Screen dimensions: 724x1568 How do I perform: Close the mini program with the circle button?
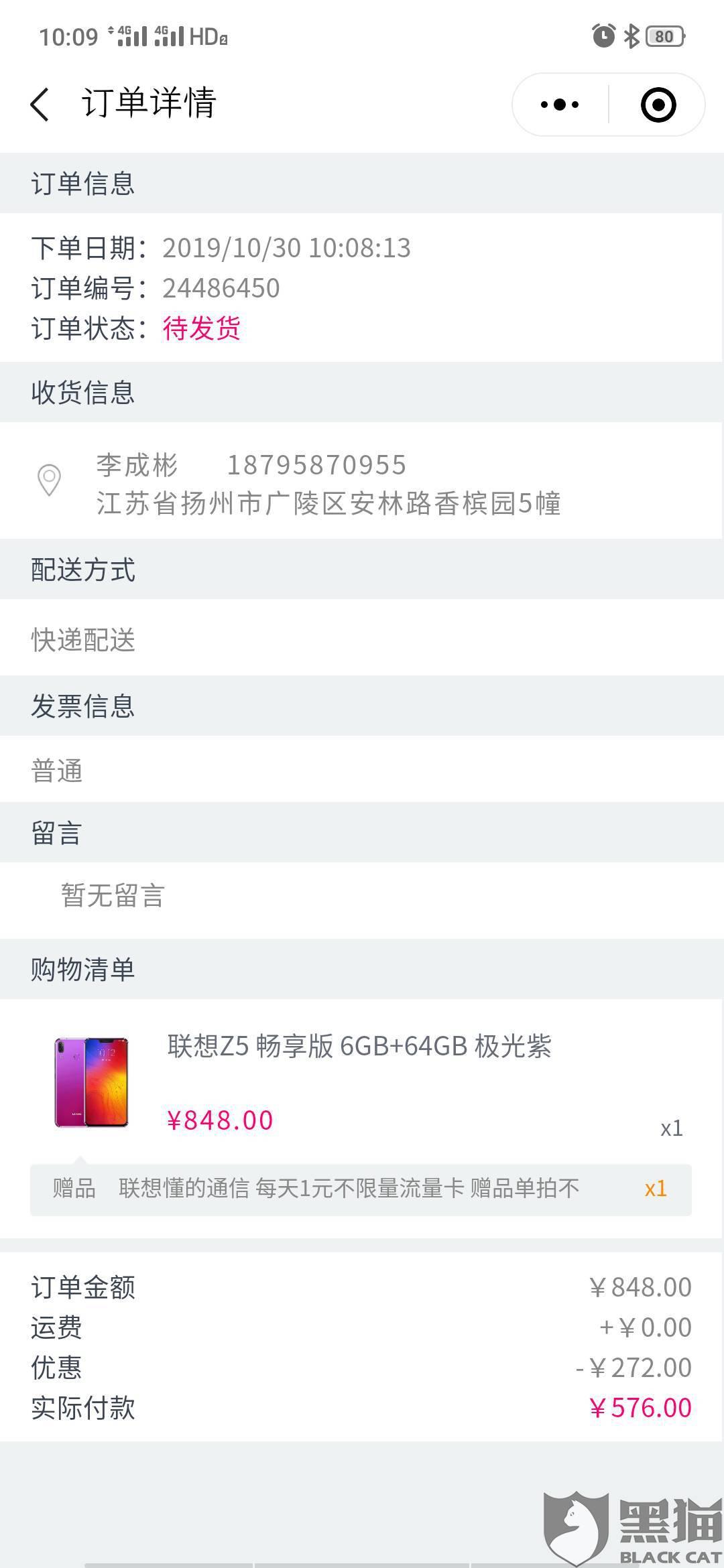coord(658,105)
